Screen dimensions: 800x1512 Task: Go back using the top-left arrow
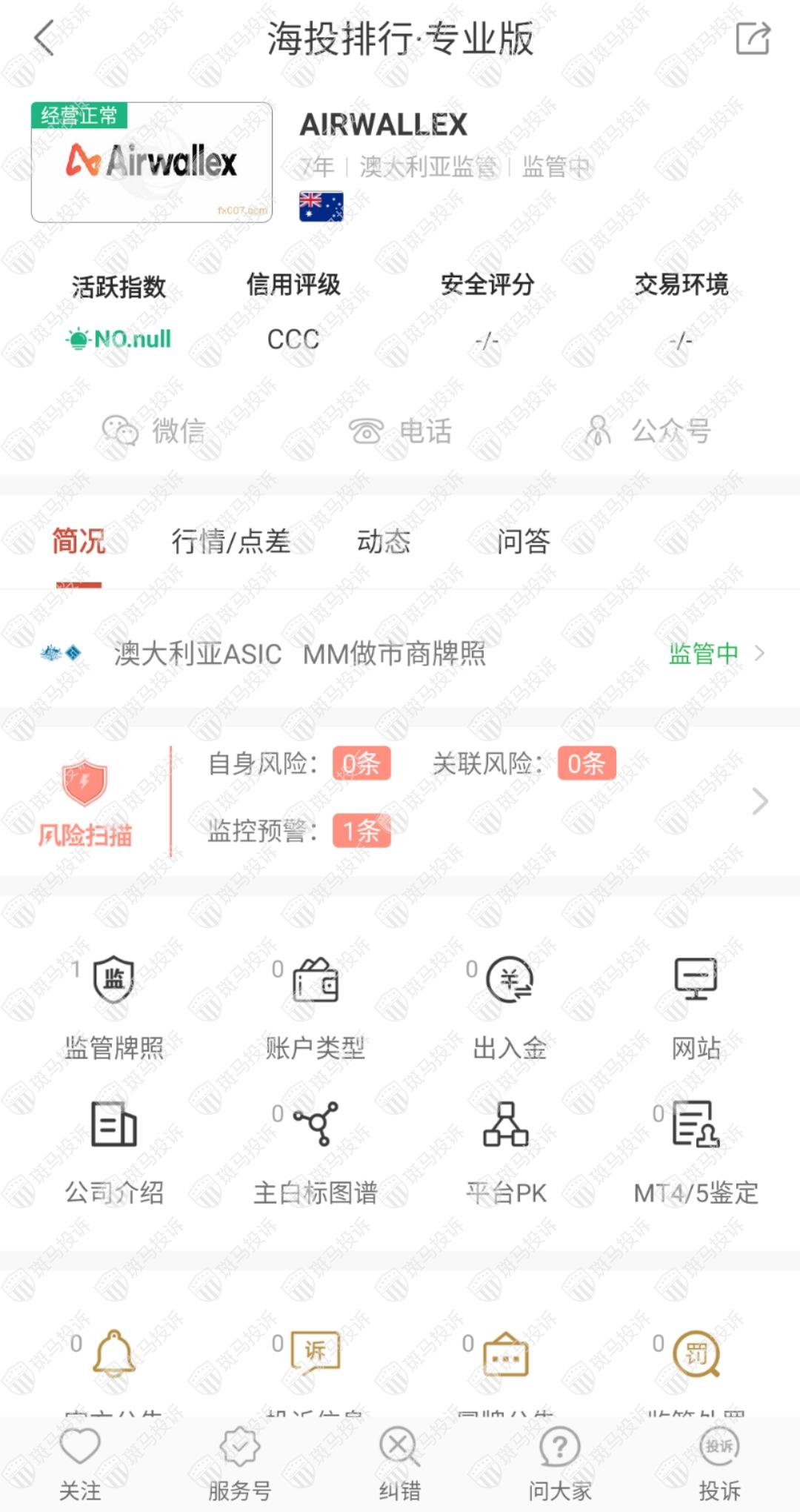45,39
